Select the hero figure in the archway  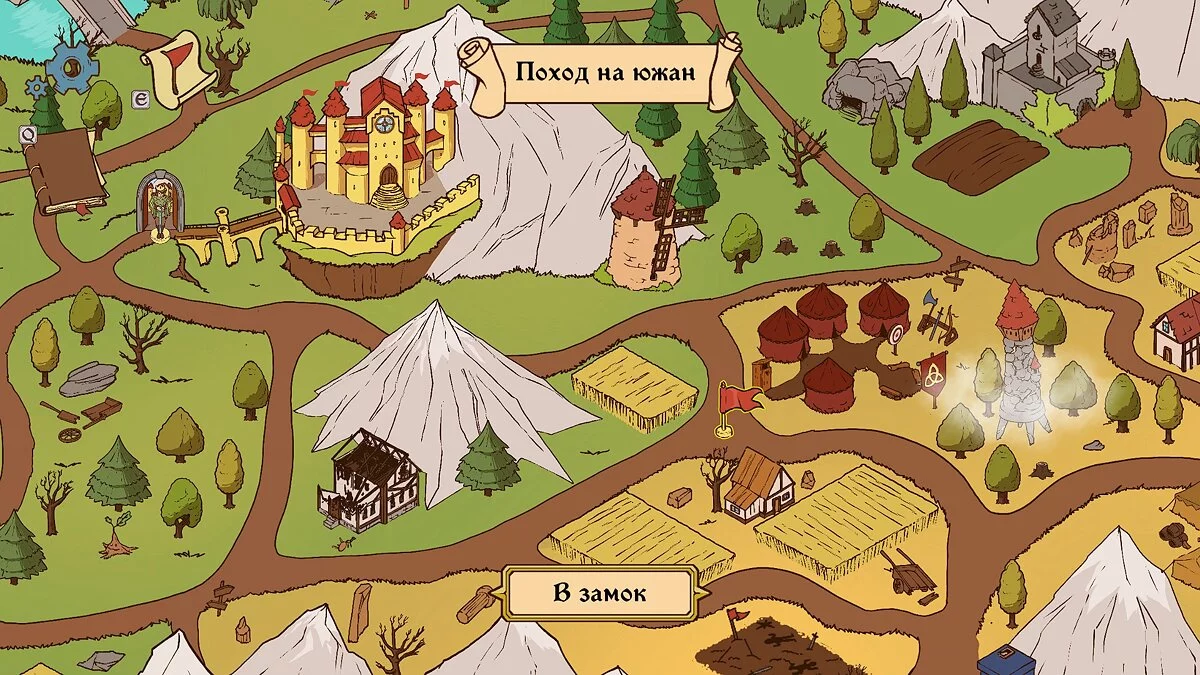pyautogui.click(x=158, y=207)
